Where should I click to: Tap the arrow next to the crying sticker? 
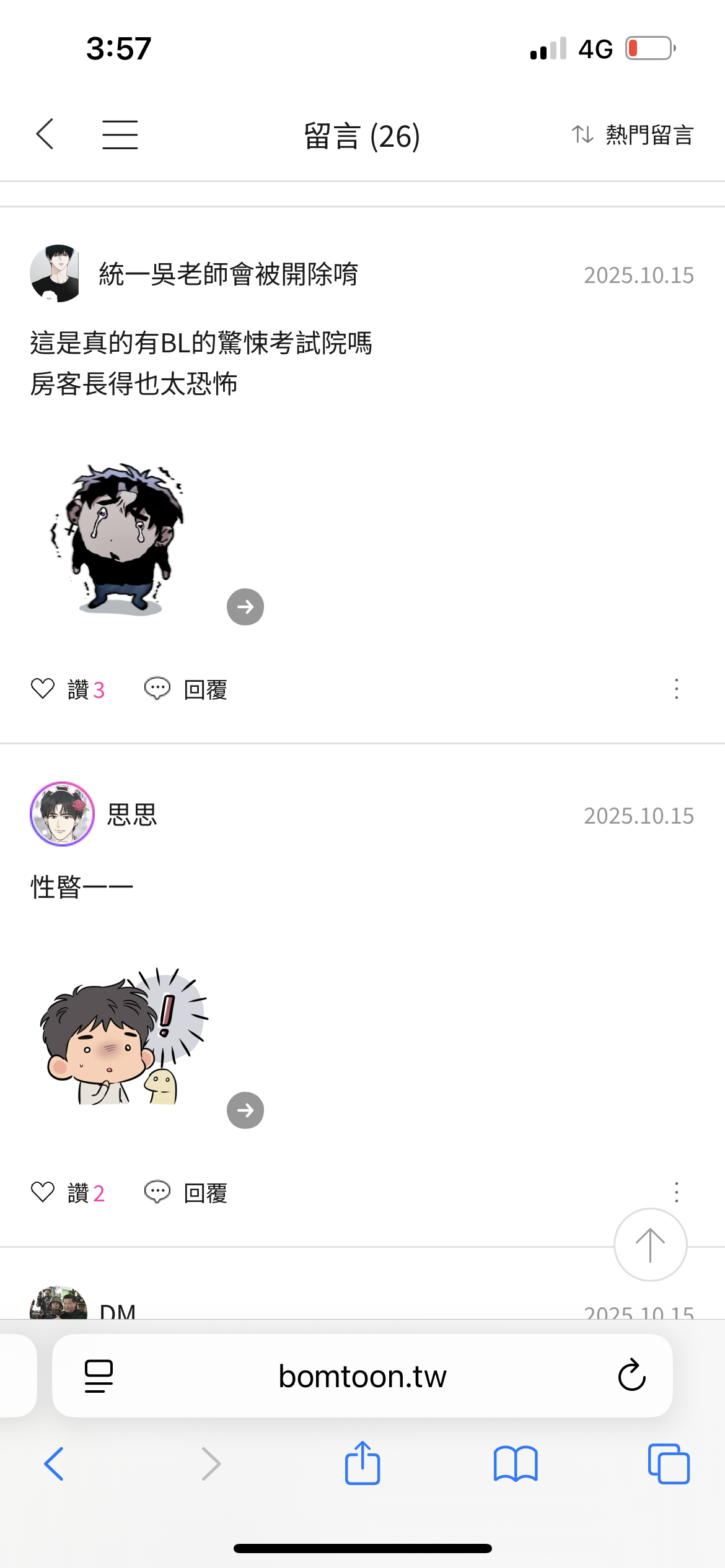pos(245,606)
